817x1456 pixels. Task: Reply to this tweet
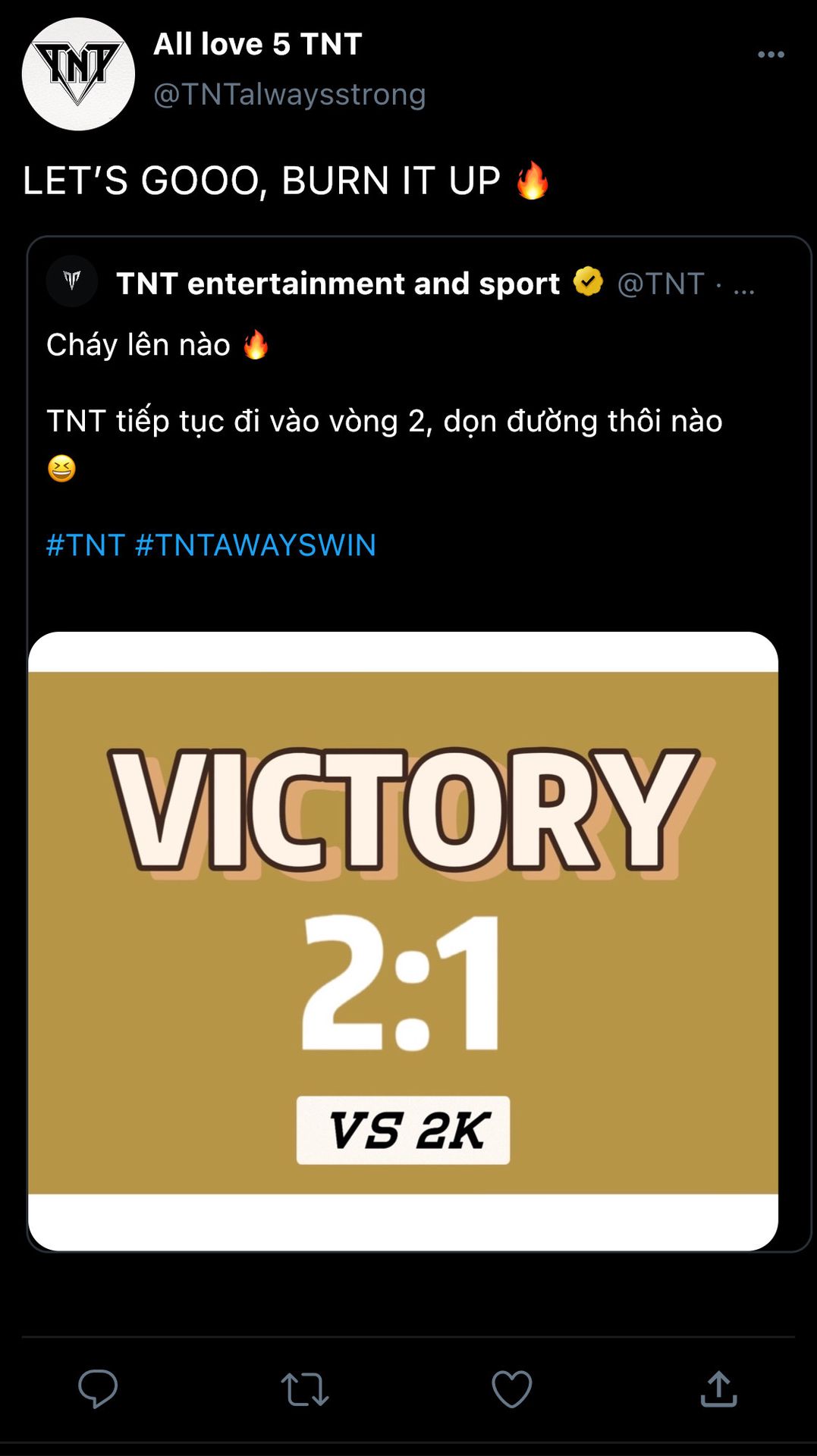pos(98,1389)
